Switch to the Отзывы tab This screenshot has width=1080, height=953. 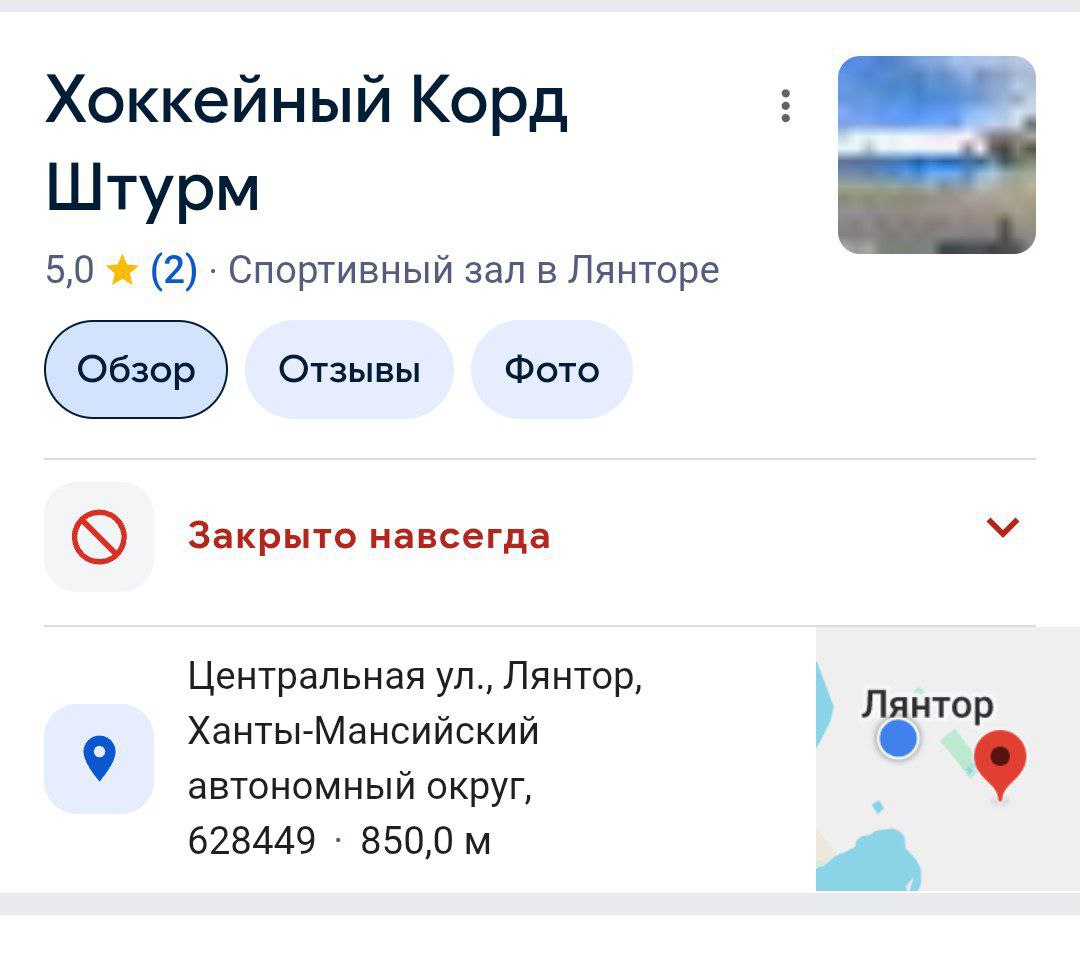click(349, 370)
